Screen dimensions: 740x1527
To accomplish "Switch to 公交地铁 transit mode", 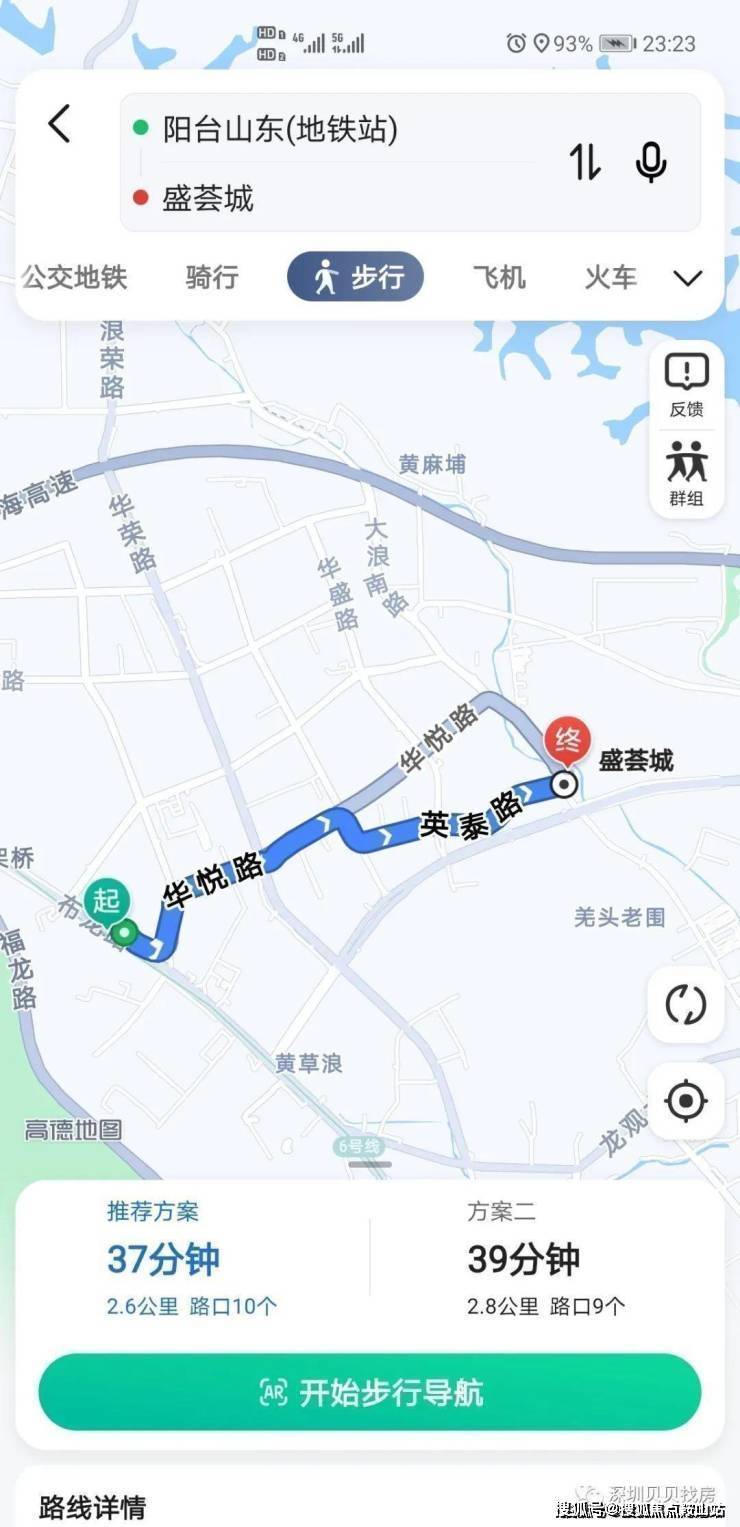I will (75, 277).
